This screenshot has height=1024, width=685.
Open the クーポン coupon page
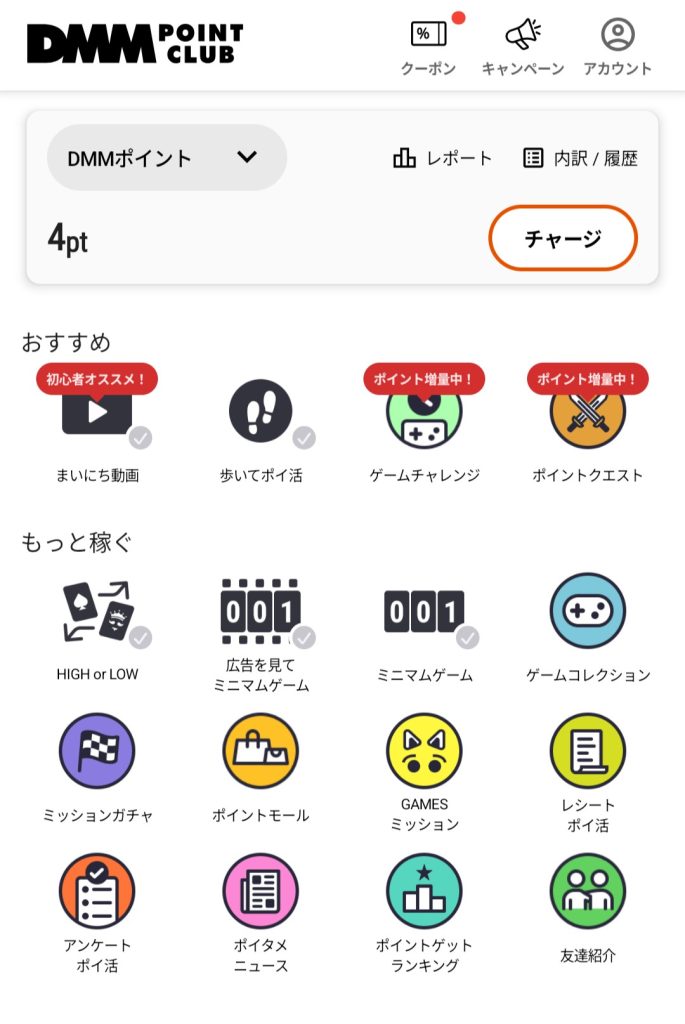pyautogui.click(x=428, y=47)
